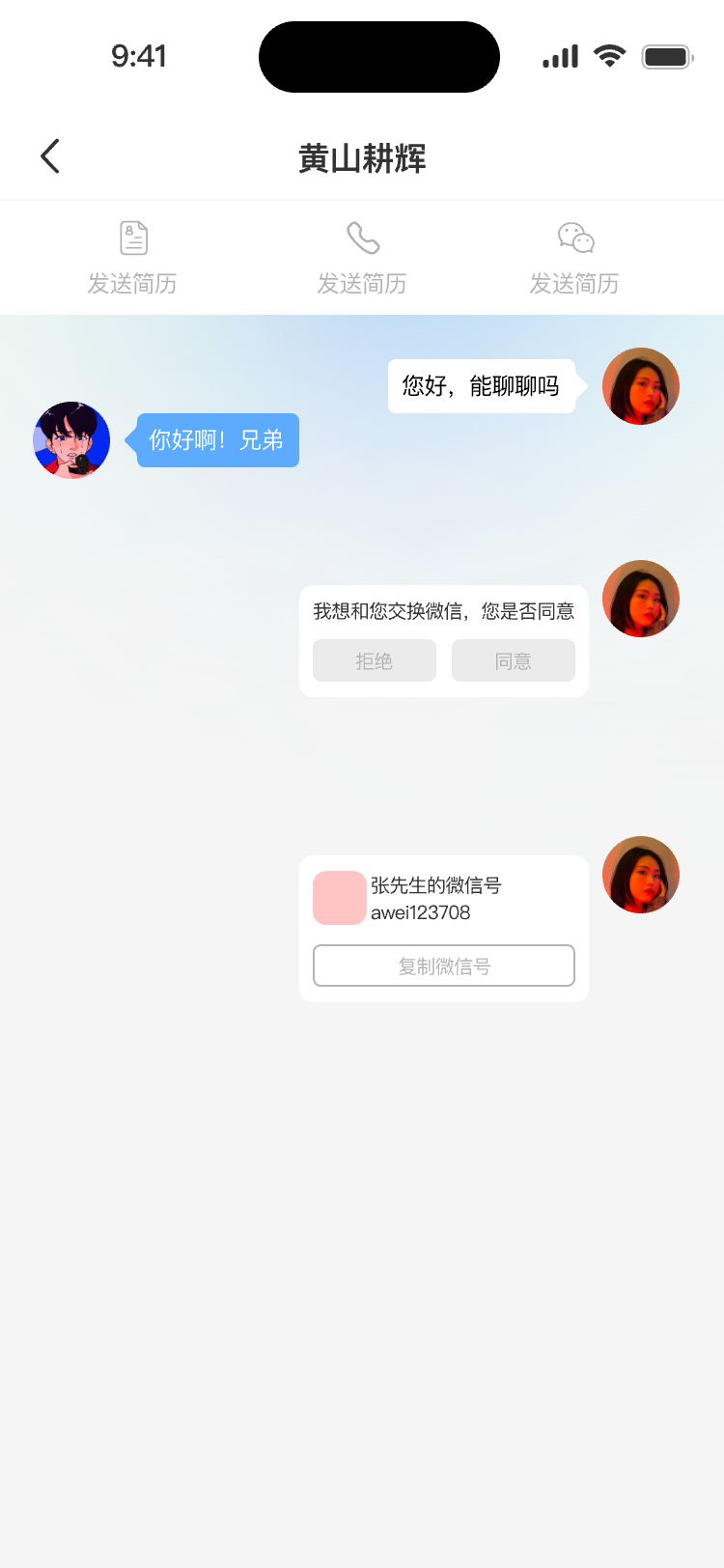Select the first 发送简历 tab label
Screen dimensions: 724x1568
pyautogui.click(x=133, y=283)
